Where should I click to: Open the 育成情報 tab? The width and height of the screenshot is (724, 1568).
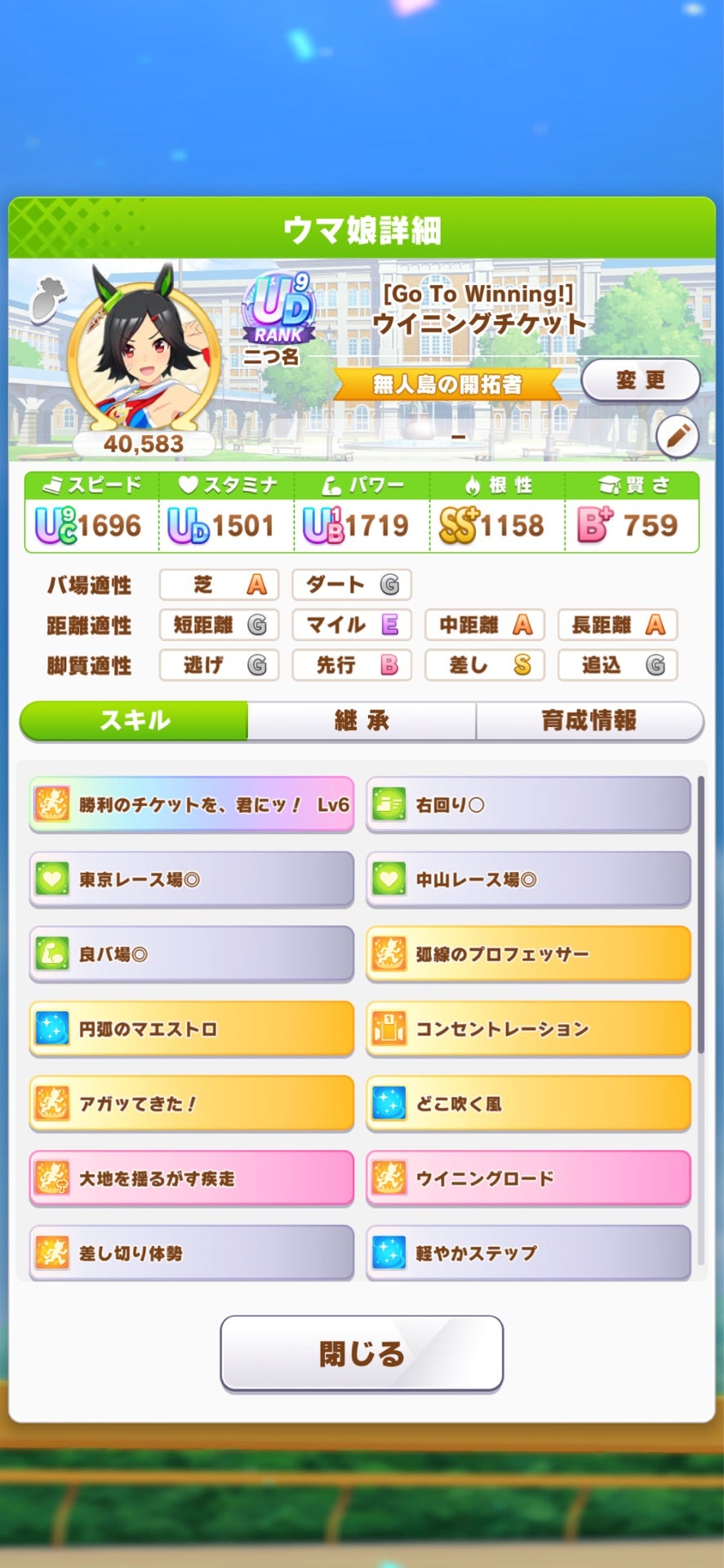[x=591, y=720]
